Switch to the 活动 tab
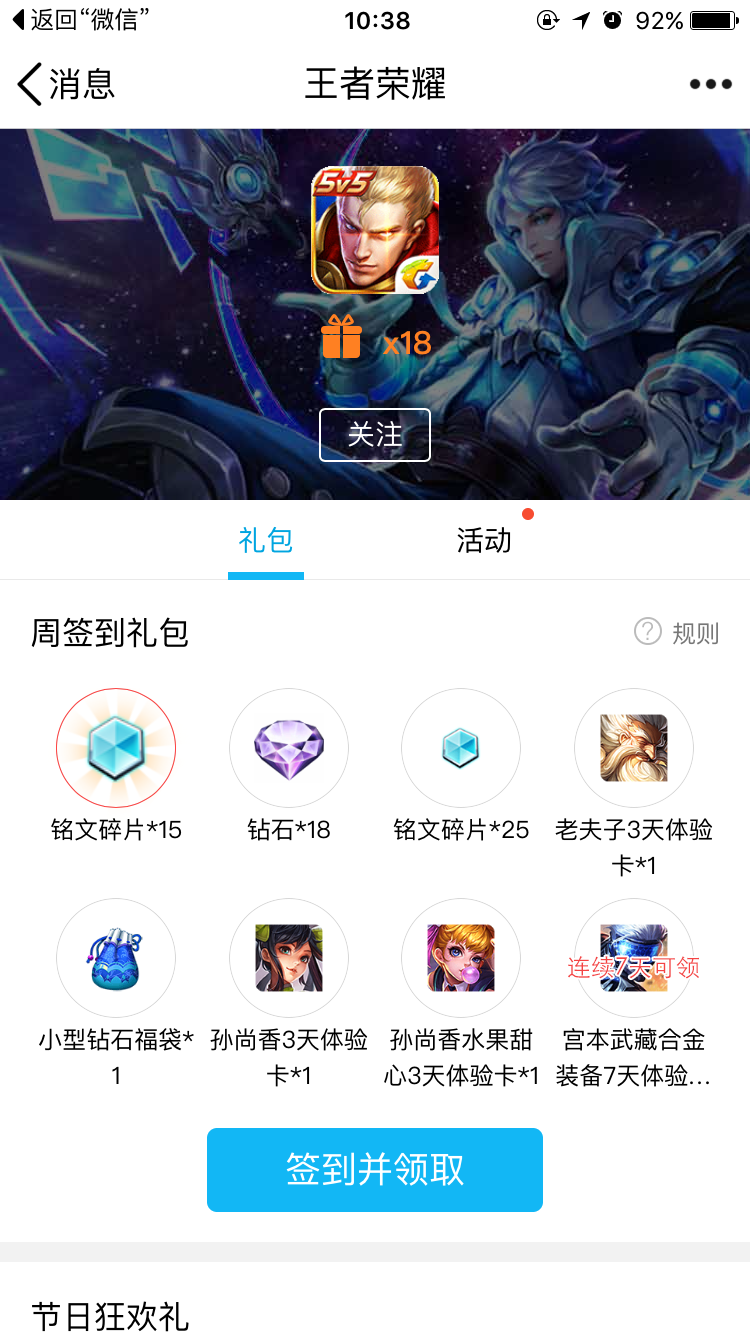750x1334 pixels. (484, 541)
